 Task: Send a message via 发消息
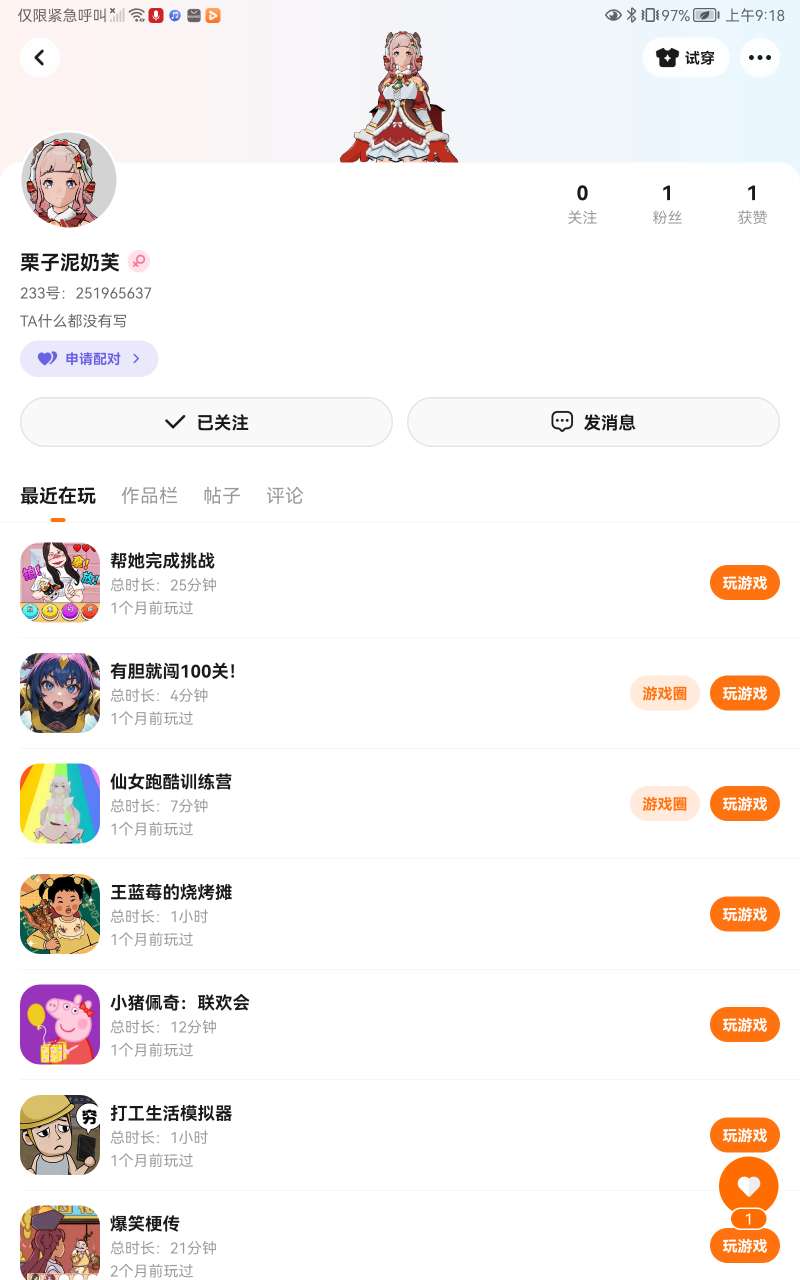click(593, 422)
